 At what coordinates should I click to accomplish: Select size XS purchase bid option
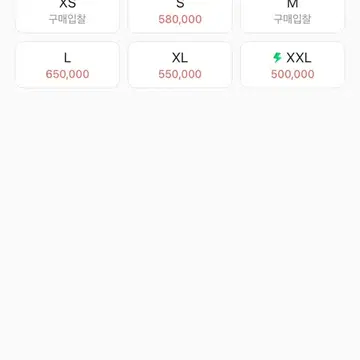click(x=67, y=16)
